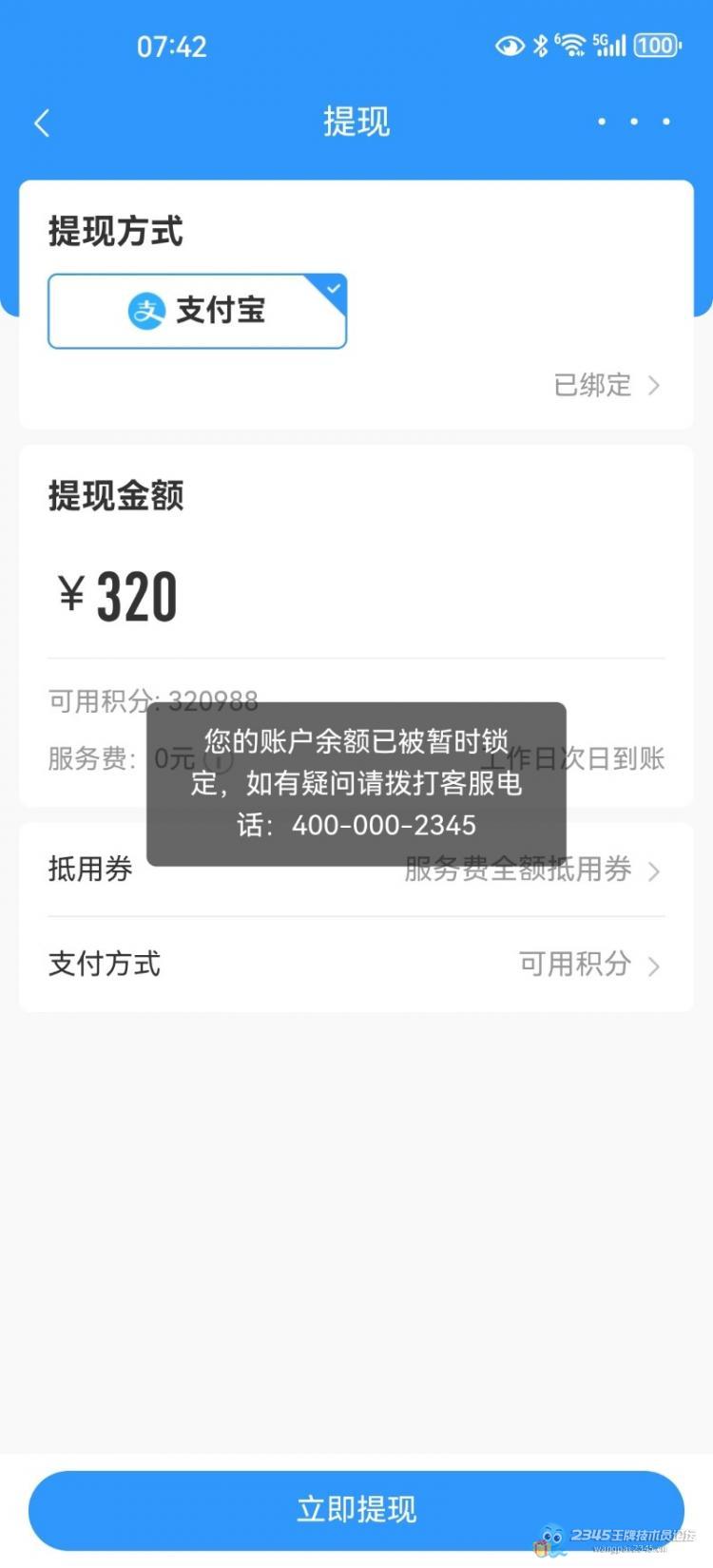Screen dimensions: 713x1568
Task: Tap the 服务费 info icon
Action: [x=219, y=759]
